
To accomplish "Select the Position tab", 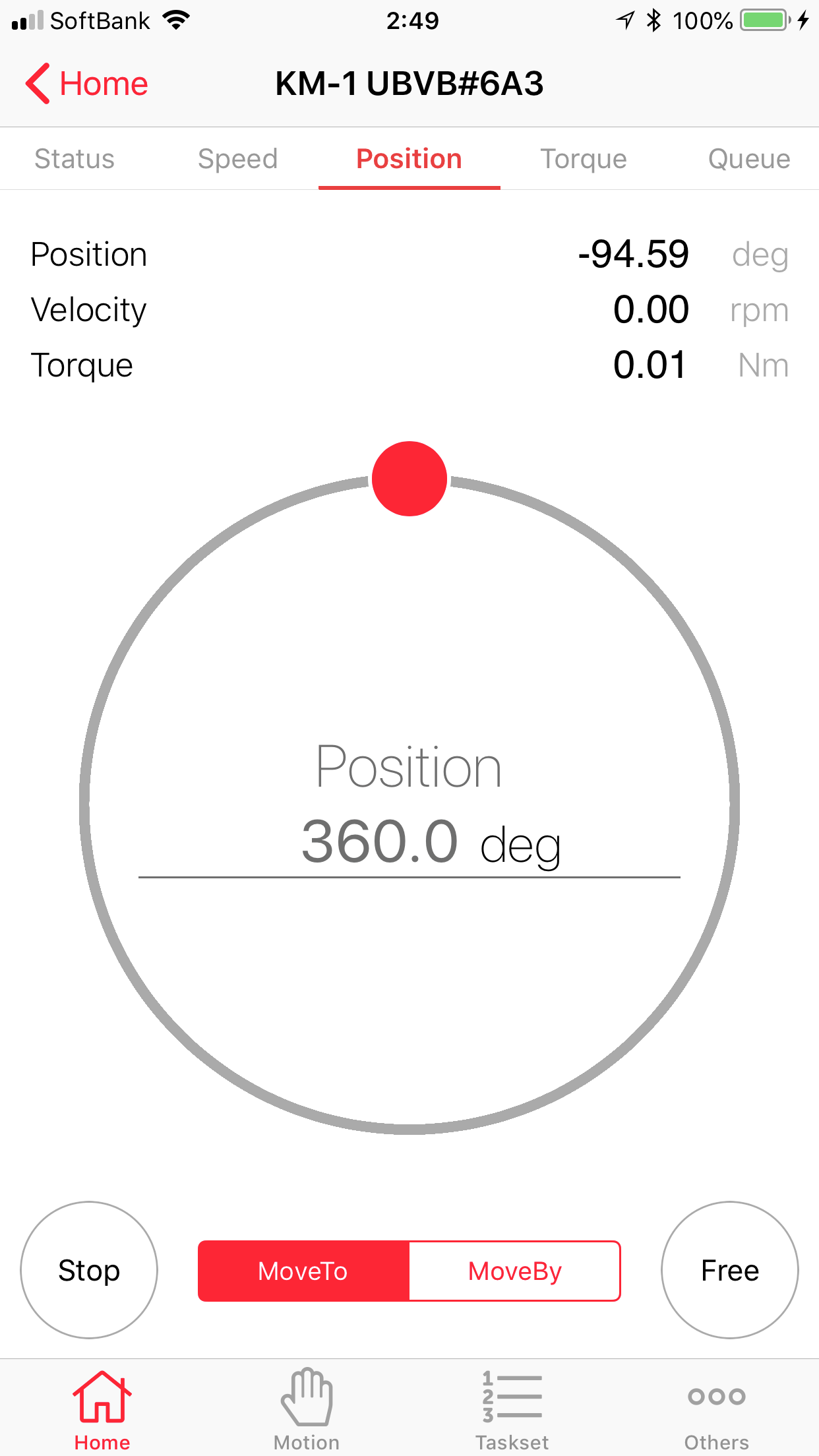I will (x=409, y=159).
